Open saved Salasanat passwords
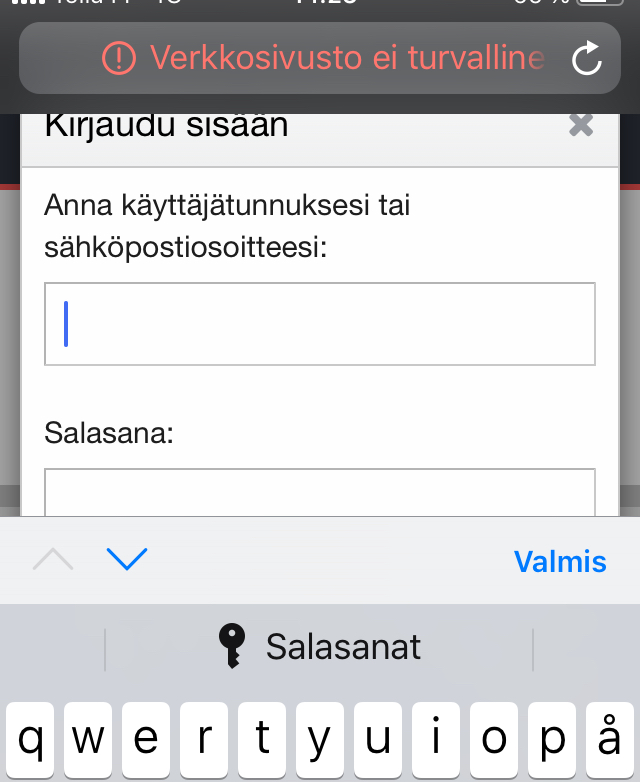Screen dimensions: 640x782 pyautogui.click(x=320, y=647)
